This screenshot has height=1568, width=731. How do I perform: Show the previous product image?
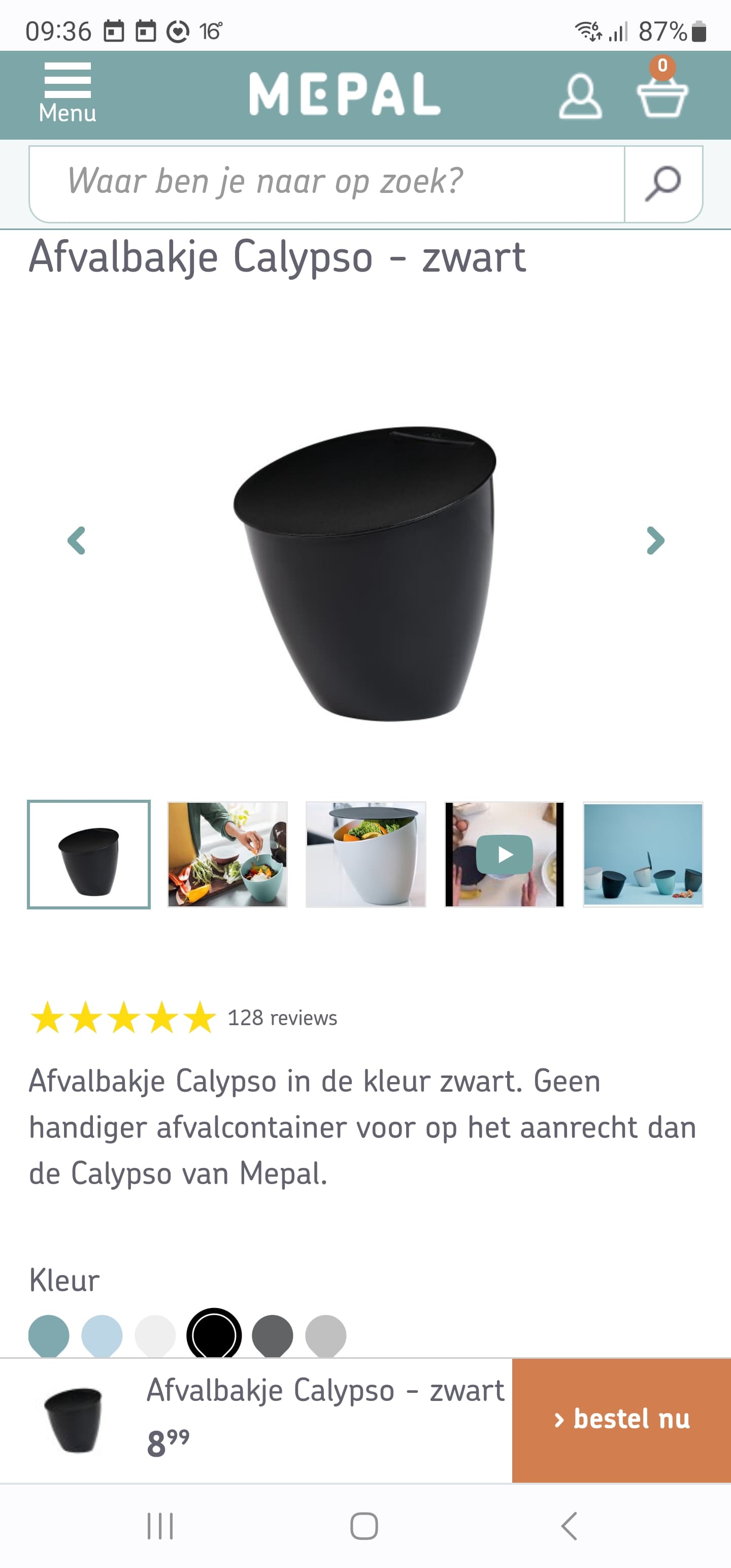point(76,540)
